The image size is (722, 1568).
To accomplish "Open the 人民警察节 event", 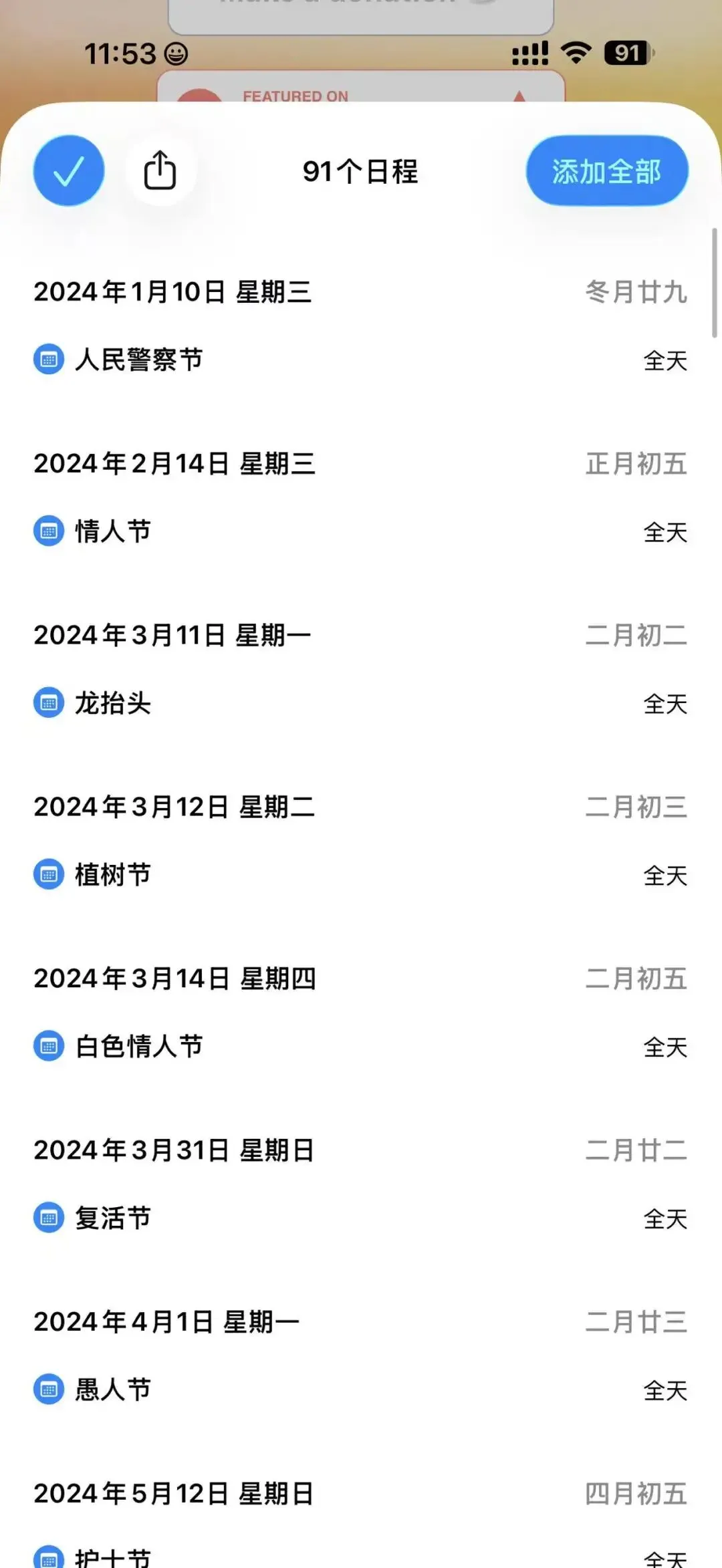I will [x=139, y=360].
